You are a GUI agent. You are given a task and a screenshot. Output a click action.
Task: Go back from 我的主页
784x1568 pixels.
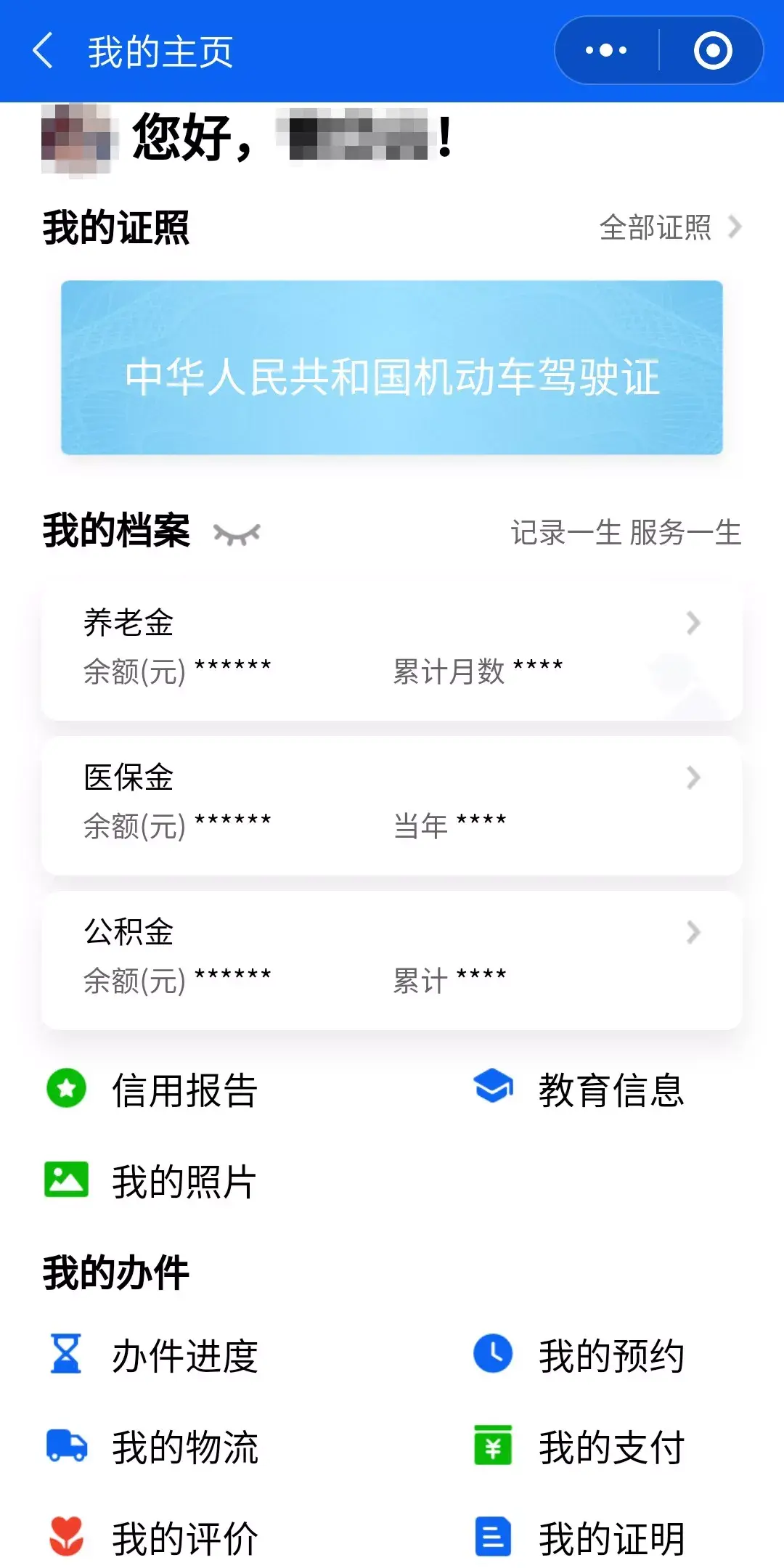43,52
